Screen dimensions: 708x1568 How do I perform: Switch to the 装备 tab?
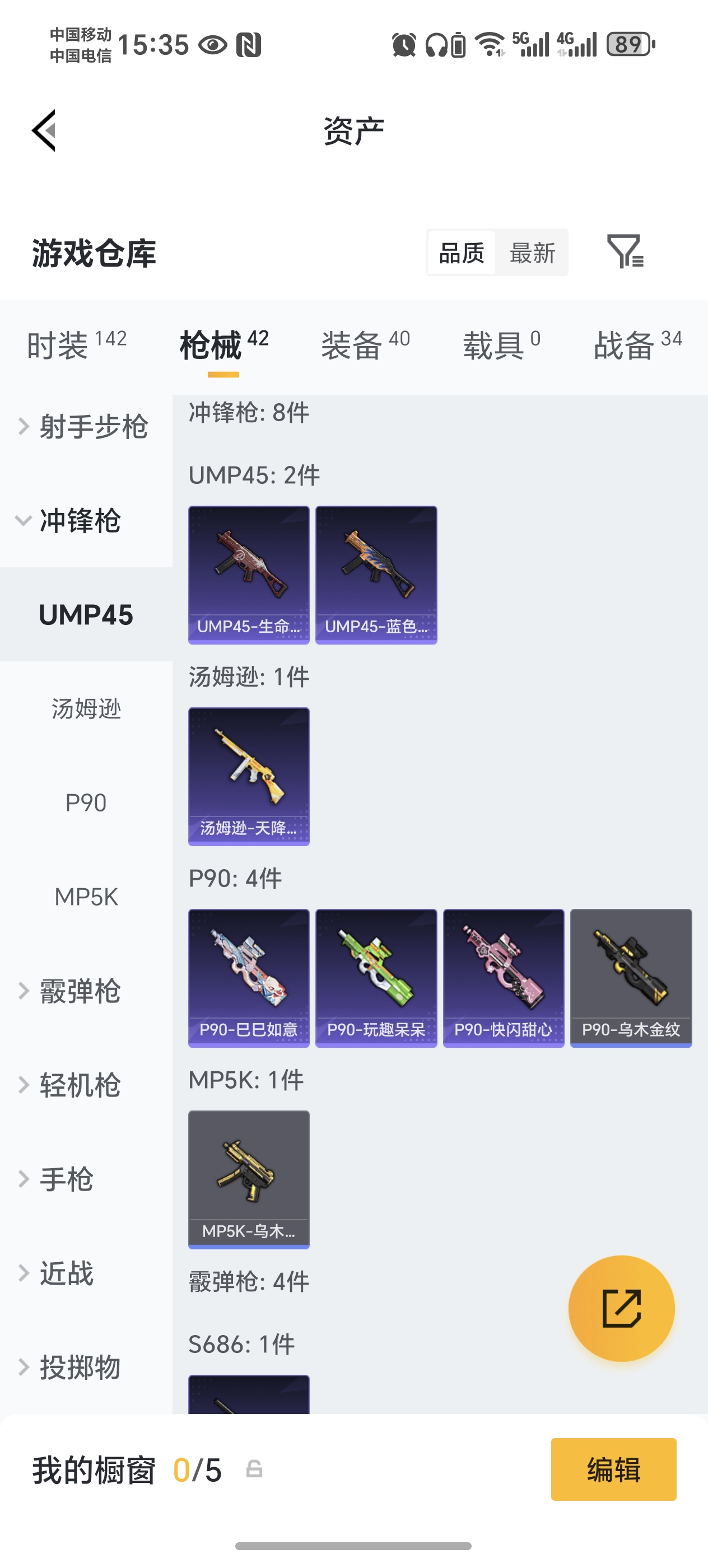[365, 344]
